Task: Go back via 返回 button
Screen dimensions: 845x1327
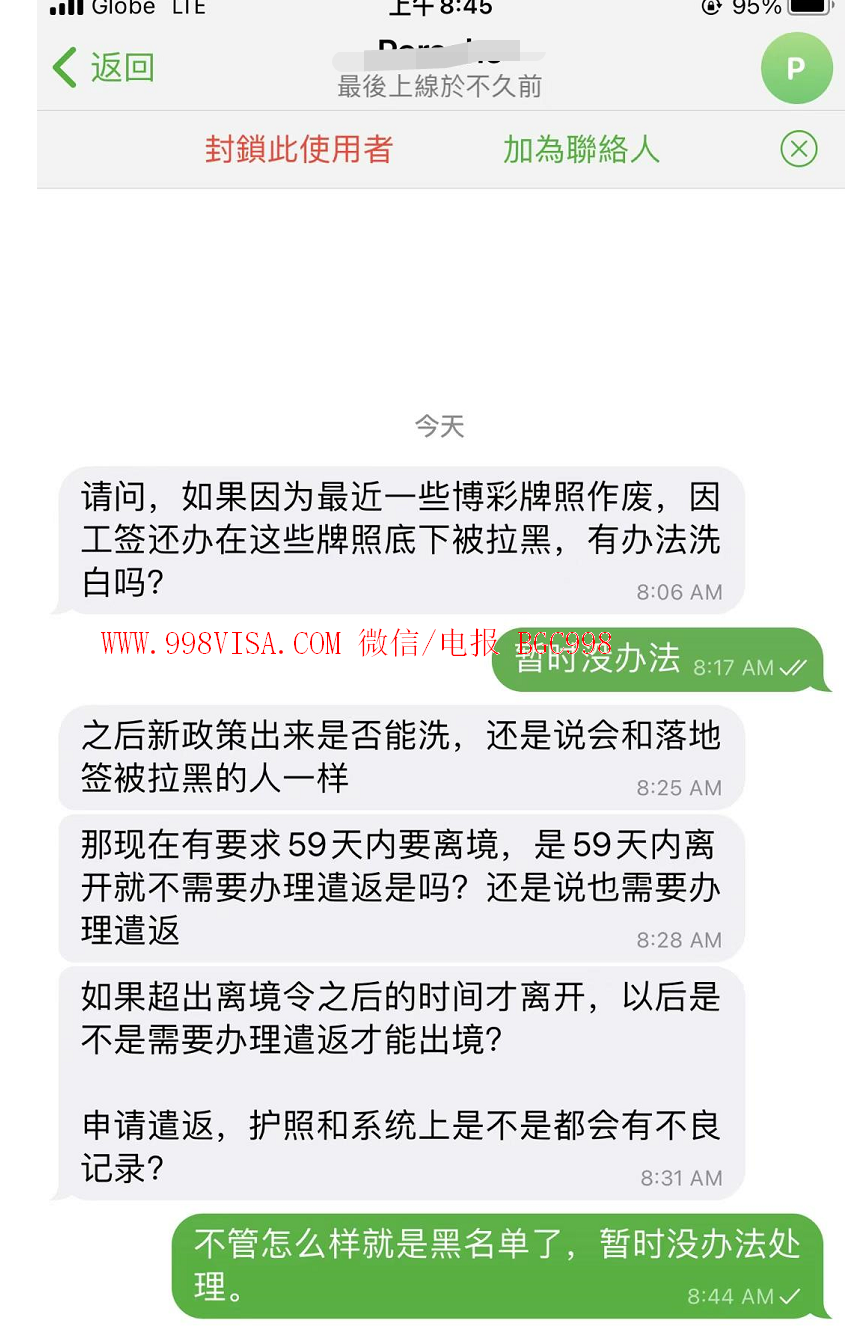Action: [x=104, y=68]
